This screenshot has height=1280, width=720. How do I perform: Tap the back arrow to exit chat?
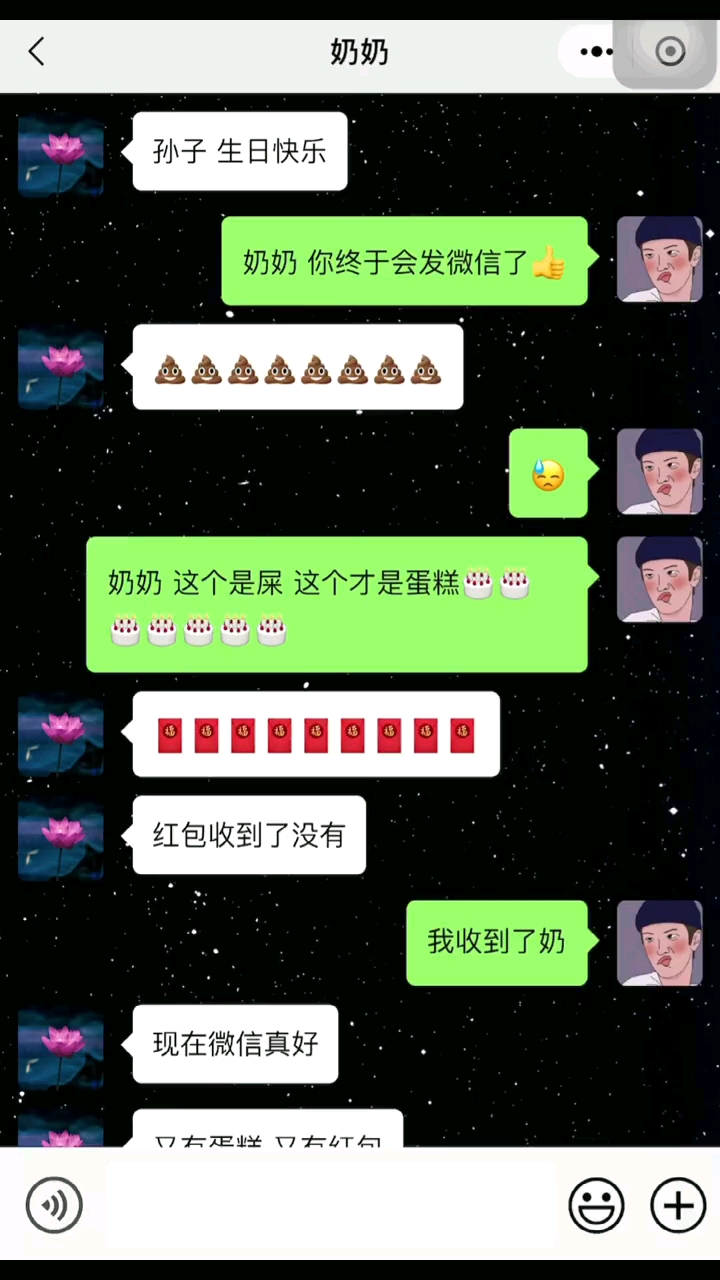coord(36,51)
